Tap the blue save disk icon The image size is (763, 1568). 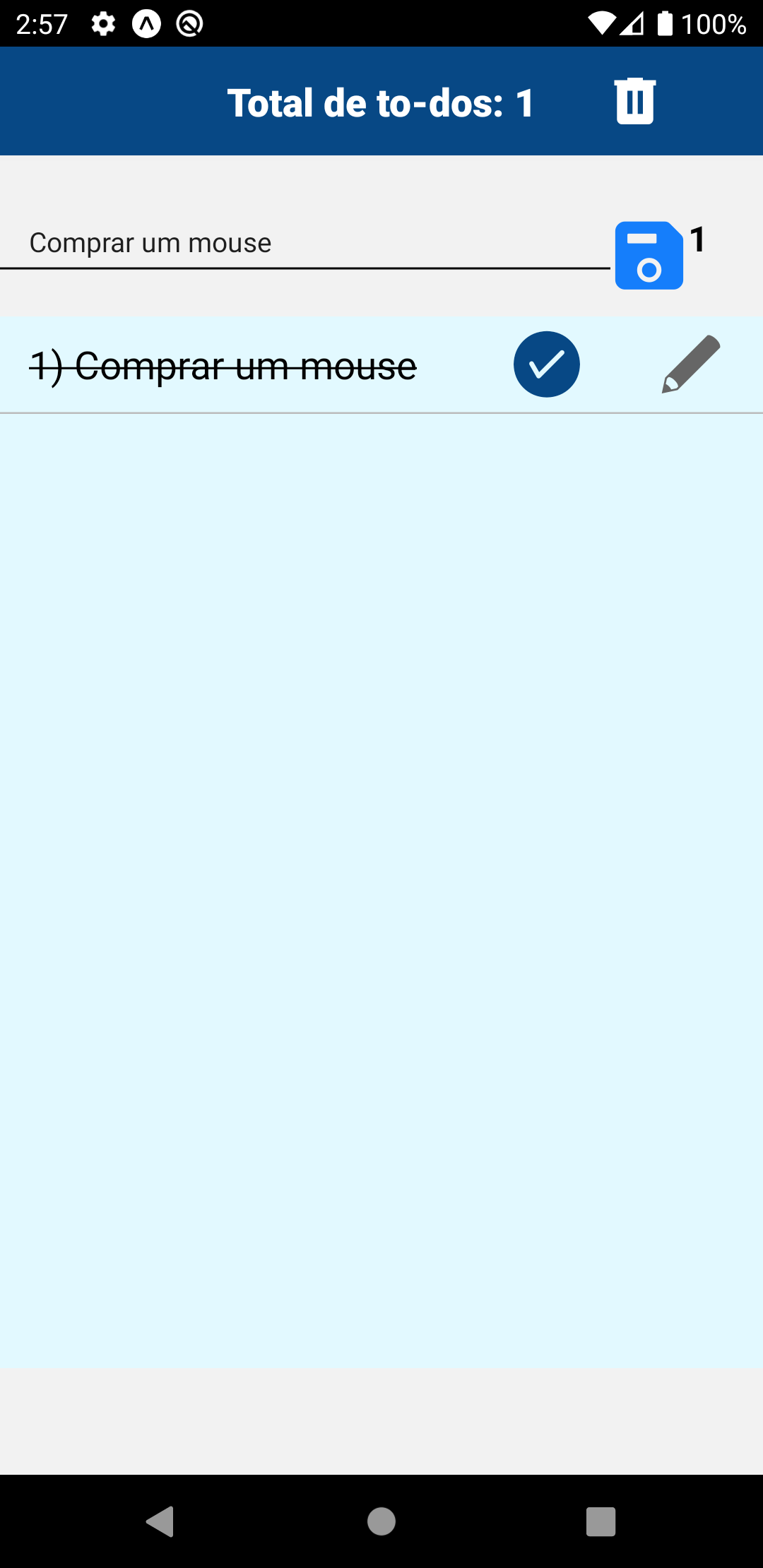coord(649,256)
